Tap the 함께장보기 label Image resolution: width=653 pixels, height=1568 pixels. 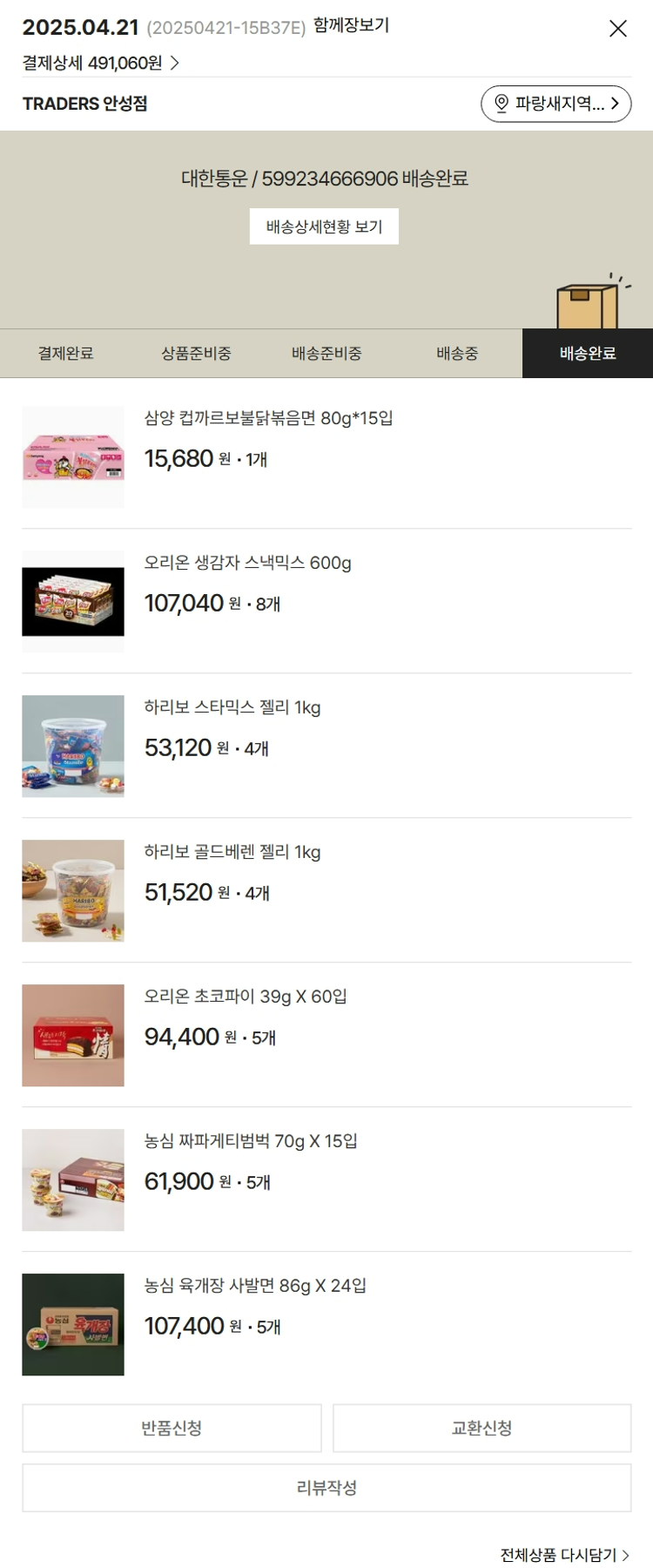[351, 26]
